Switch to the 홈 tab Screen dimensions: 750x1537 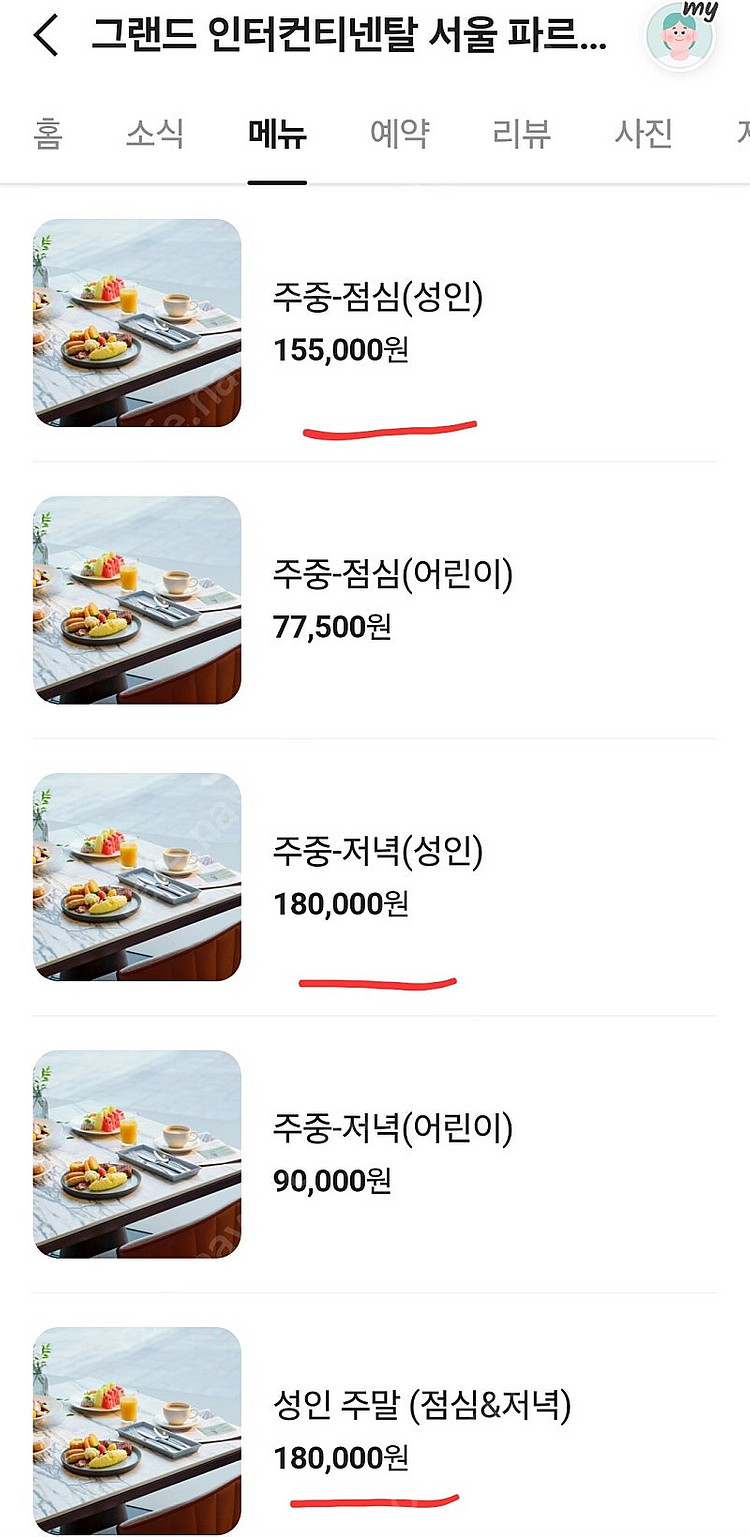point(47,134)
